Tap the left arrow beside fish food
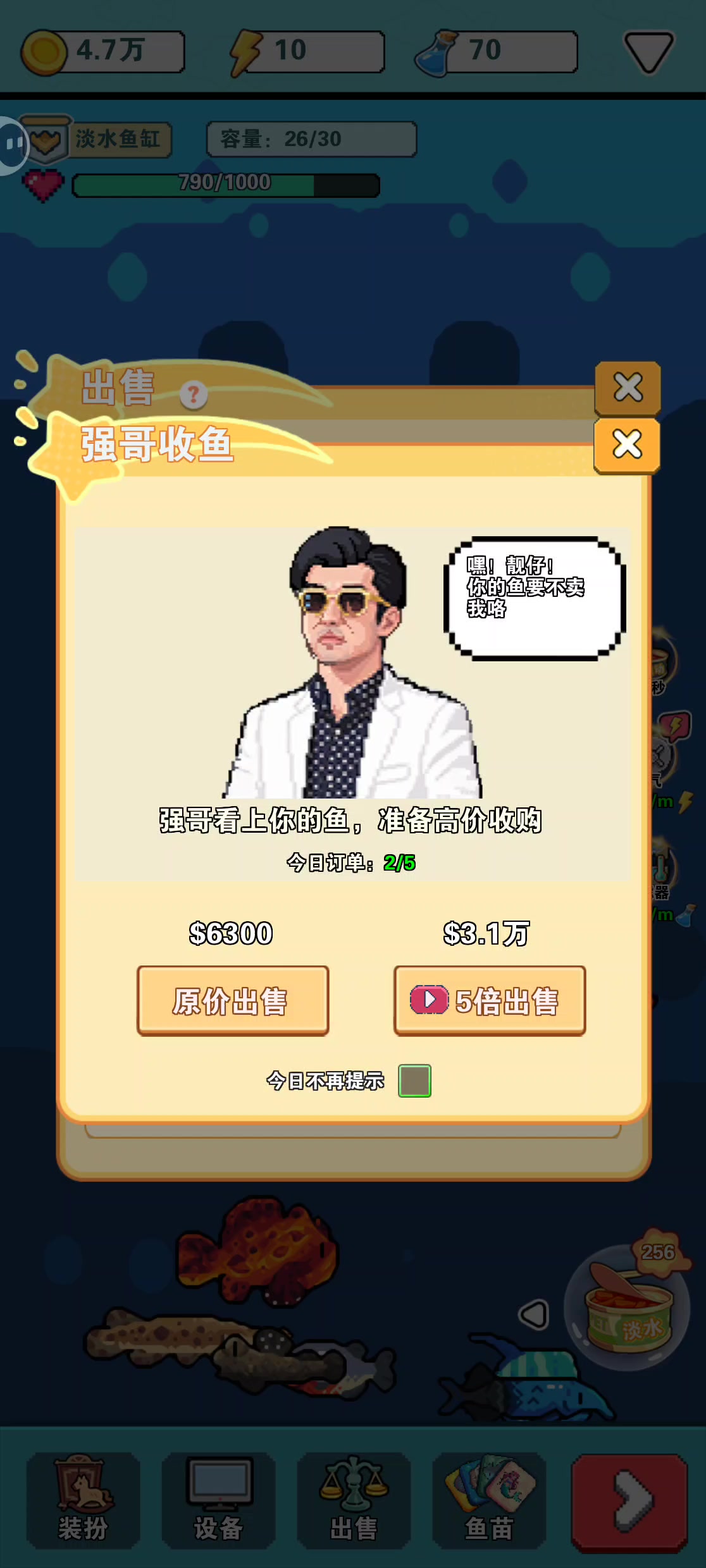This screenshot has height=1568, width=706. click(533, 1314)
